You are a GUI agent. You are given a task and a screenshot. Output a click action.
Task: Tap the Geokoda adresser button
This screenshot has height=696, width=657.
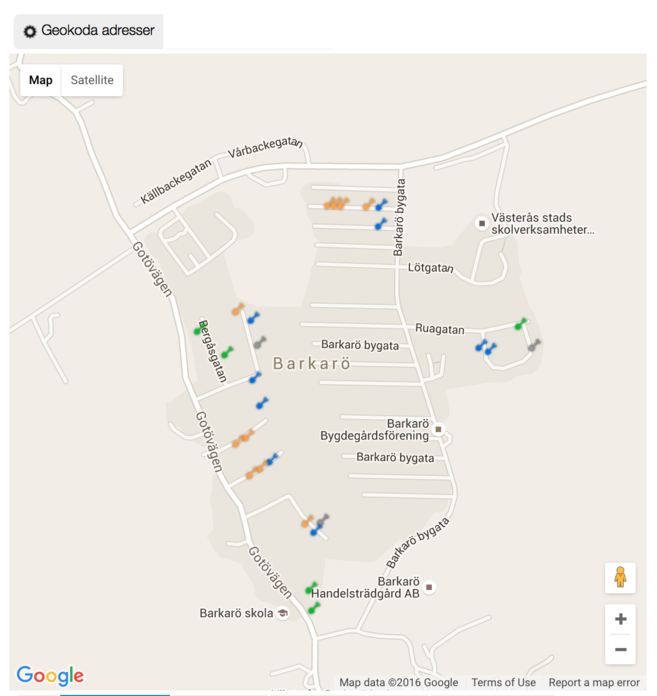point(88,31)
